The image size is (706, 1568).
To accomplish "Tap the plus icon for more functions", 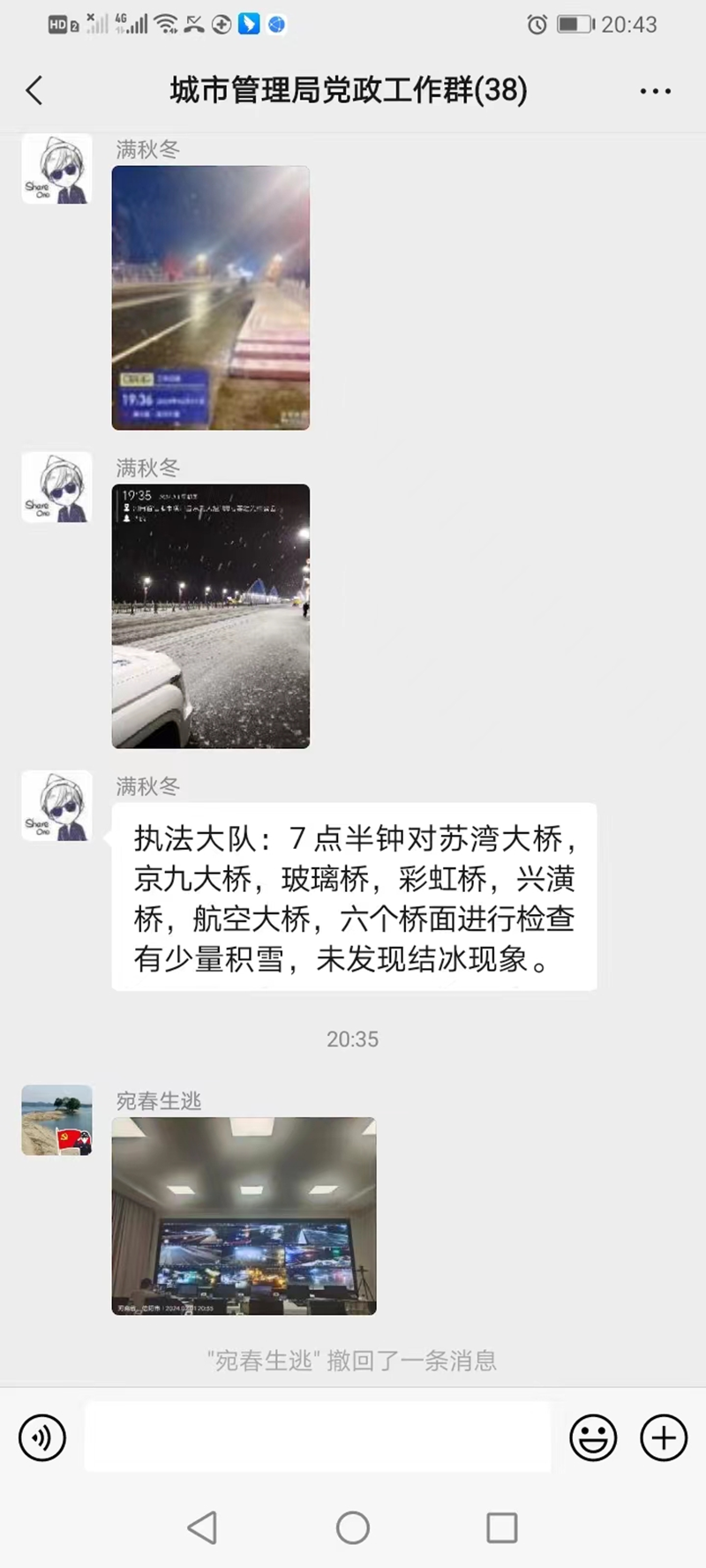I will 664,1438.
